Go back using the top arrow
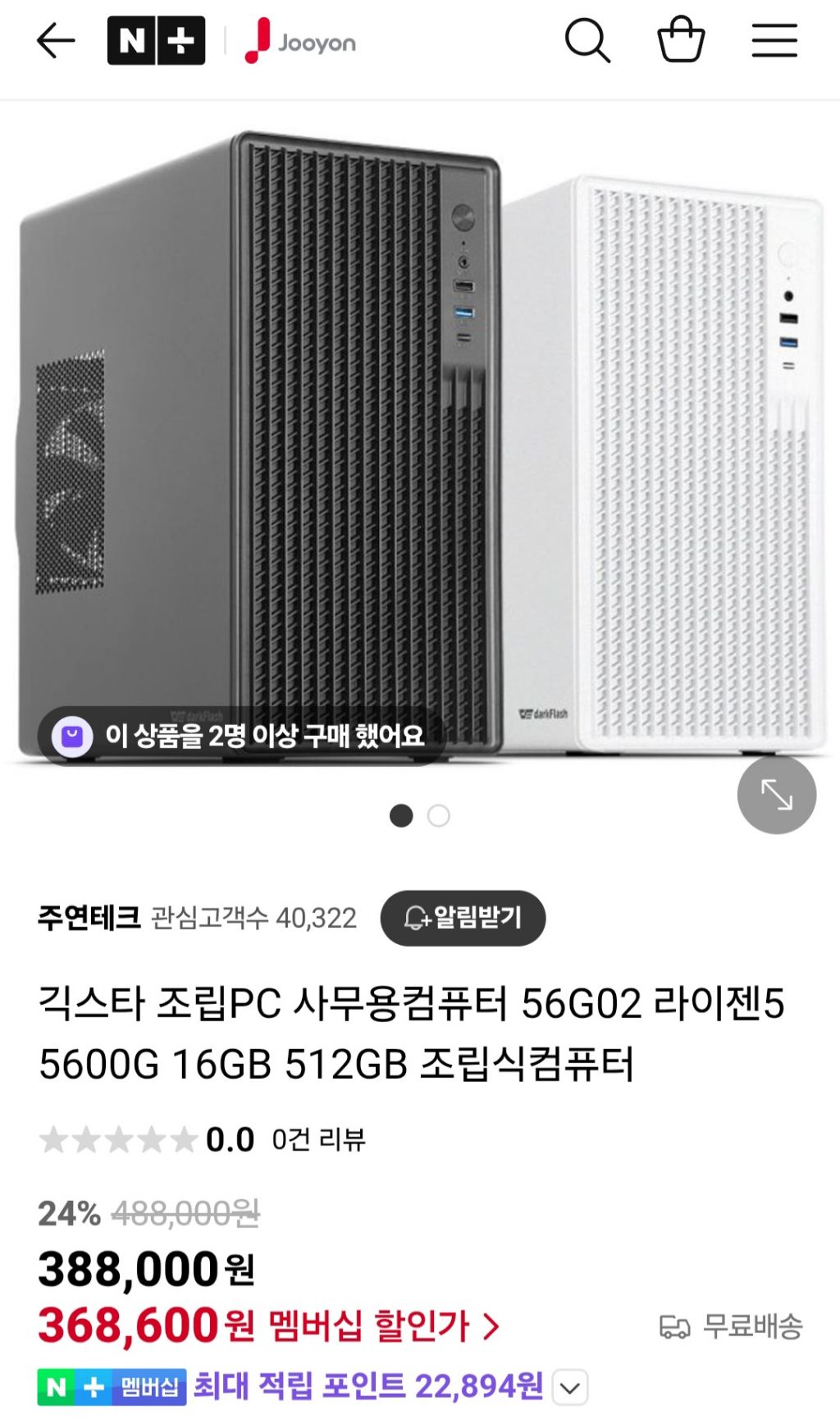The width and height of the screenshot is (840, 1424). [x=56, y=41]
